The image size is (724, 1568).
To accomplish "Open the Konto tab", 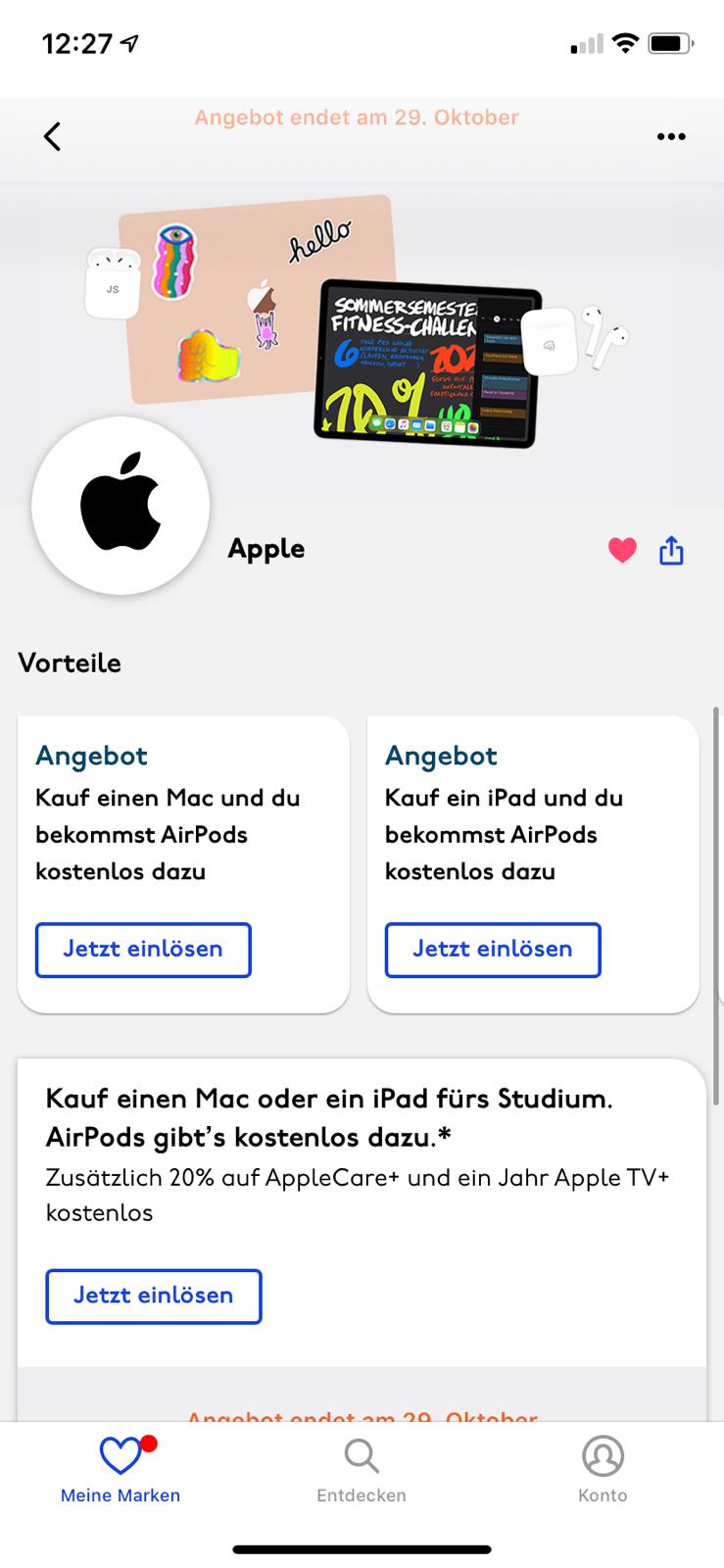I will 603,1470.
